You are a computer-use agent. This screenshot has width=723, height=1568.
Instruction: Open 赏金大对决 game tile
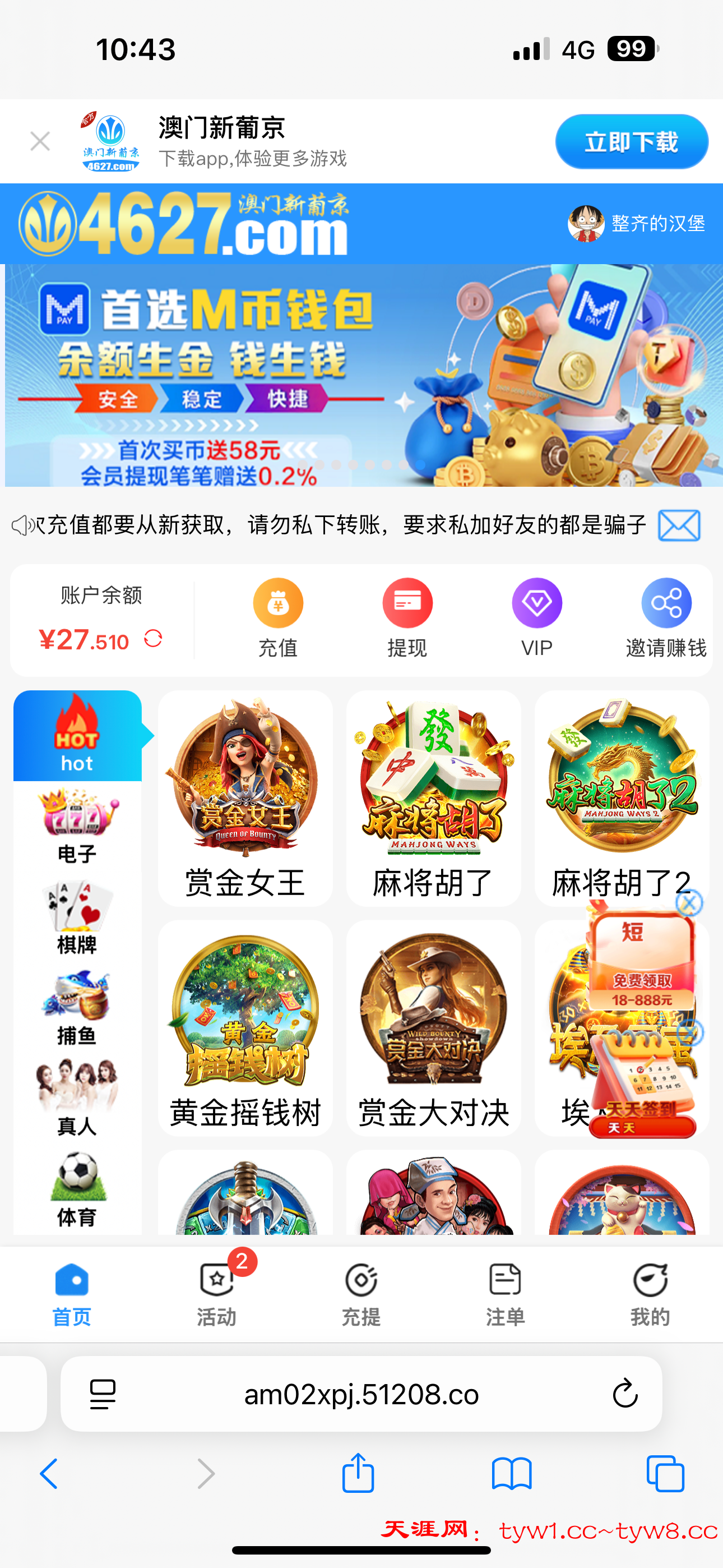pos(433,1027)
